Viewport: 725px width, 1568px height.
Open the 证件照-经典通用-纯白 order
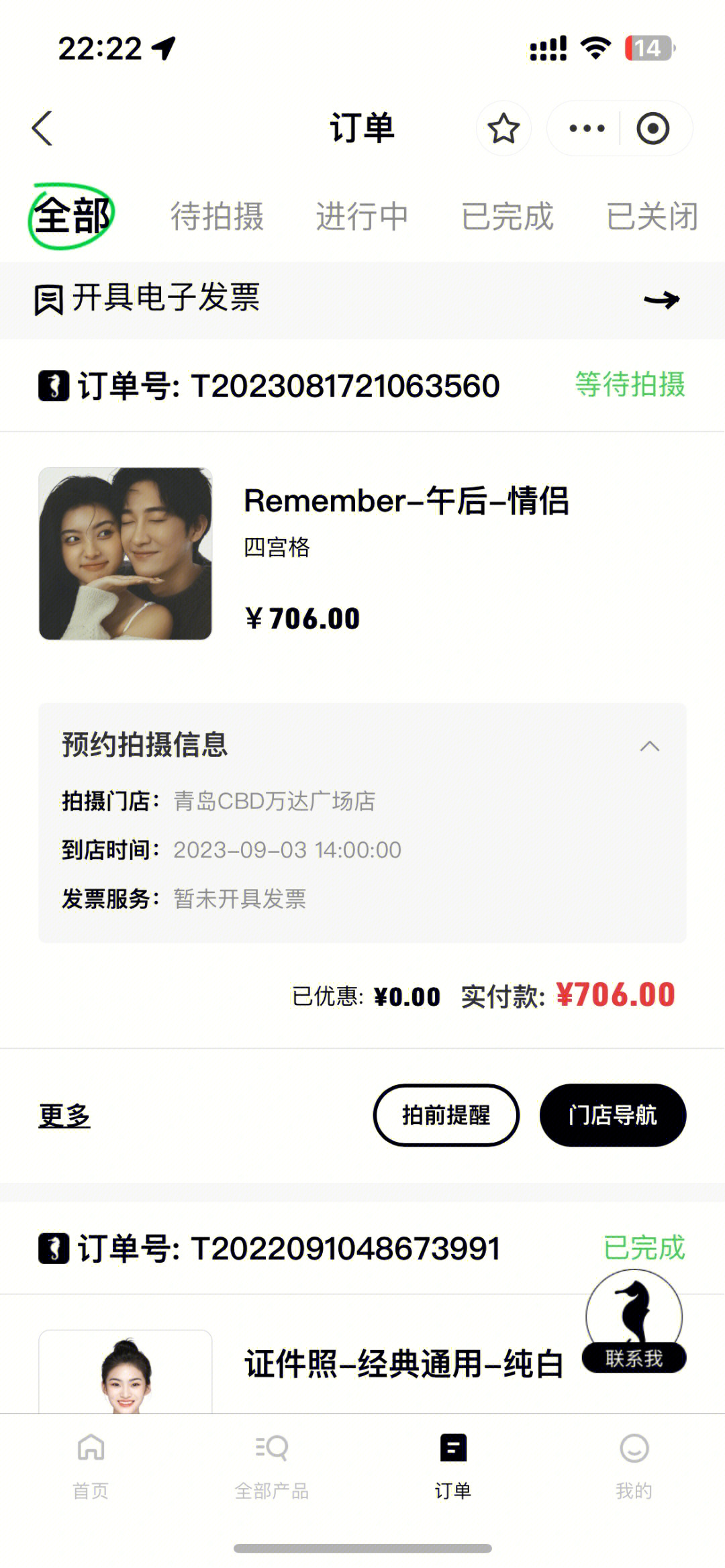coord(403,1363)
